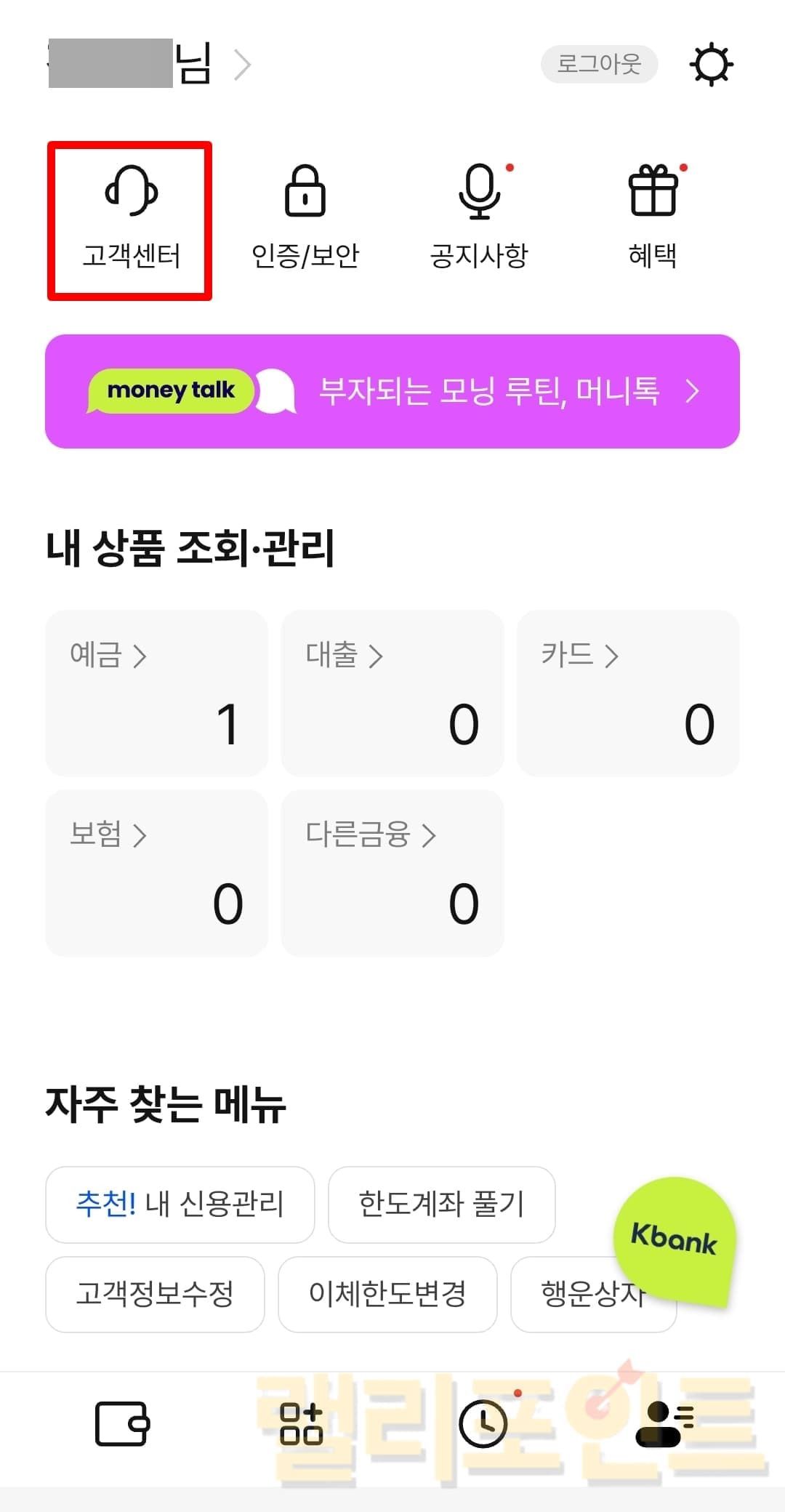Select 추천! 내 신용관리 chip
This screenshot has height=1512, width=785.
click(x=180, y=1205)
